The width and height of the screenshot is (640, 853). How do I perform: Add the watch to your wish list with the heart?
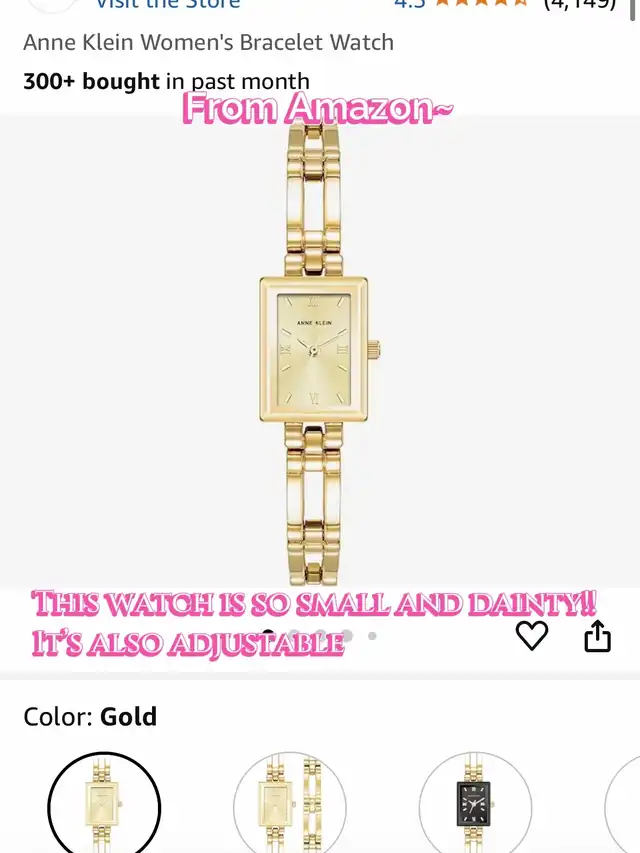532,636
